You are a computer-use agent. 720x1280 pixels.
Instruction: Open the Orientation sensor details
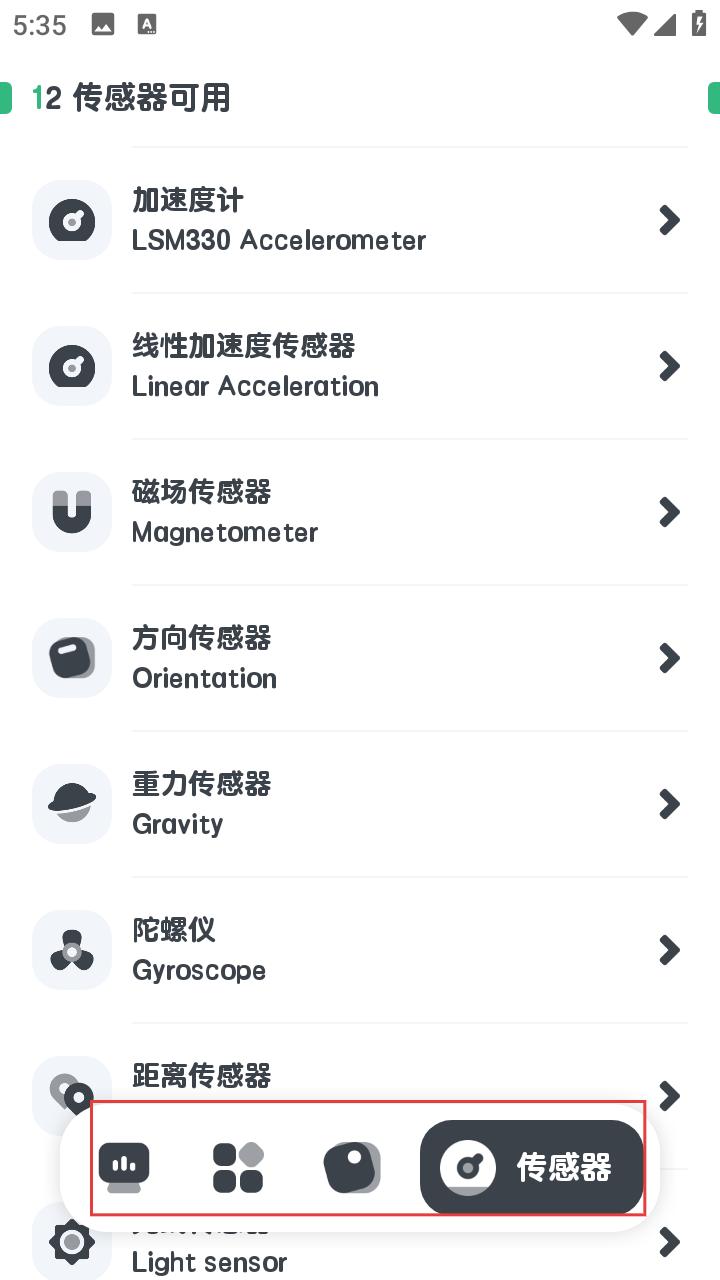(x=669, y=658)
